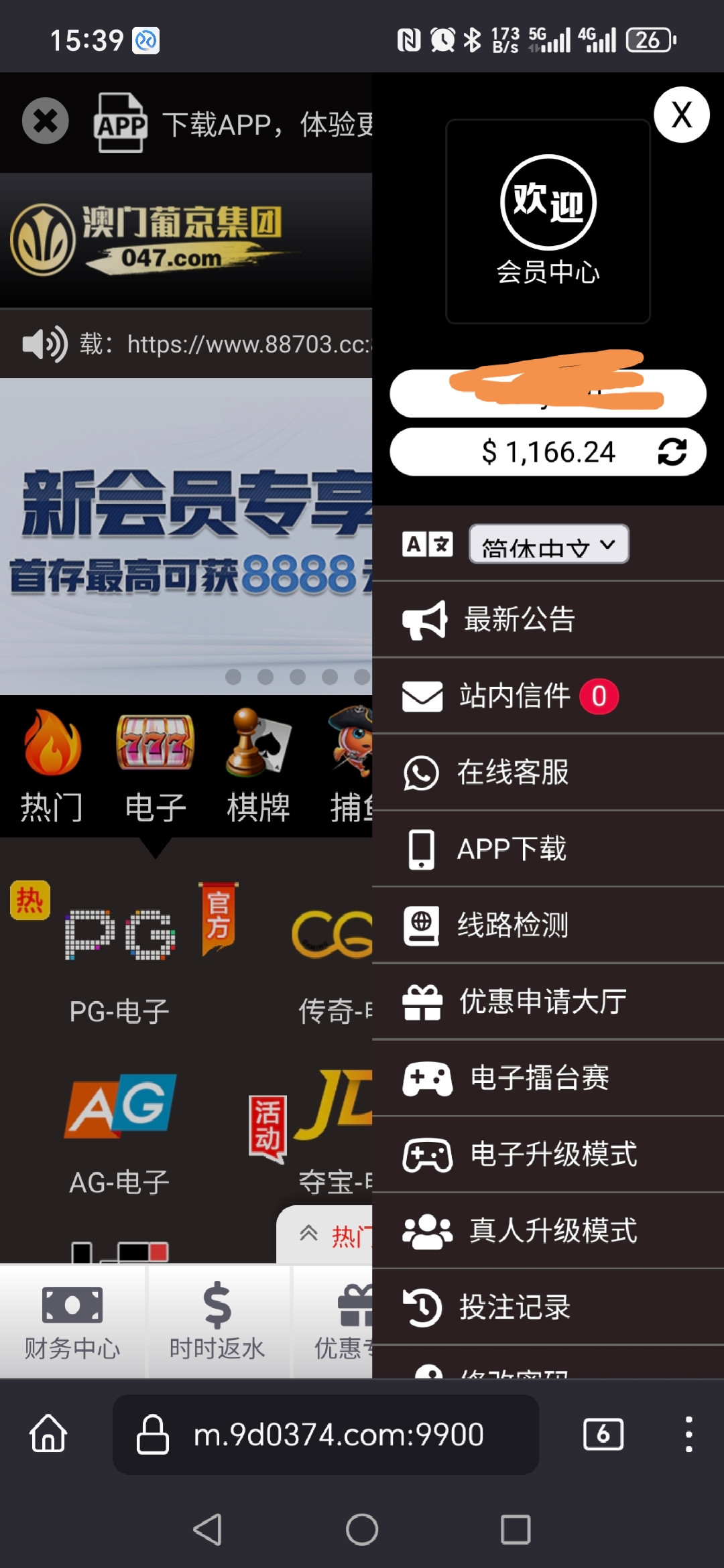Screen dimensions: 724x1568
Task: Dismiss the APP download banner
Action: click(x=45, y=121)
